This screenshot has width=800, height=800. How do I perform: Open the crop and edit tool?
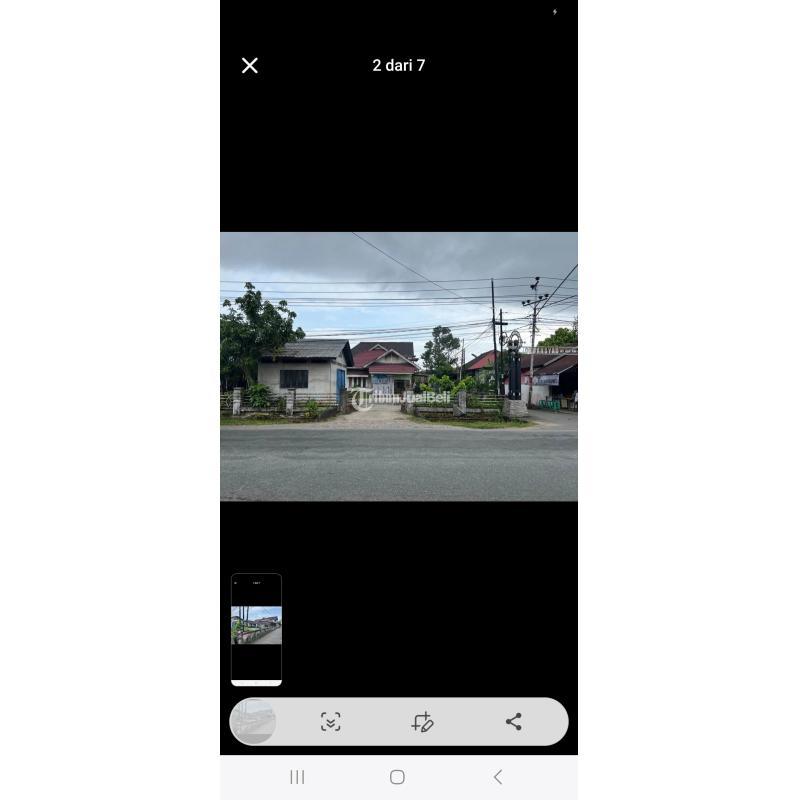point(422,722)
